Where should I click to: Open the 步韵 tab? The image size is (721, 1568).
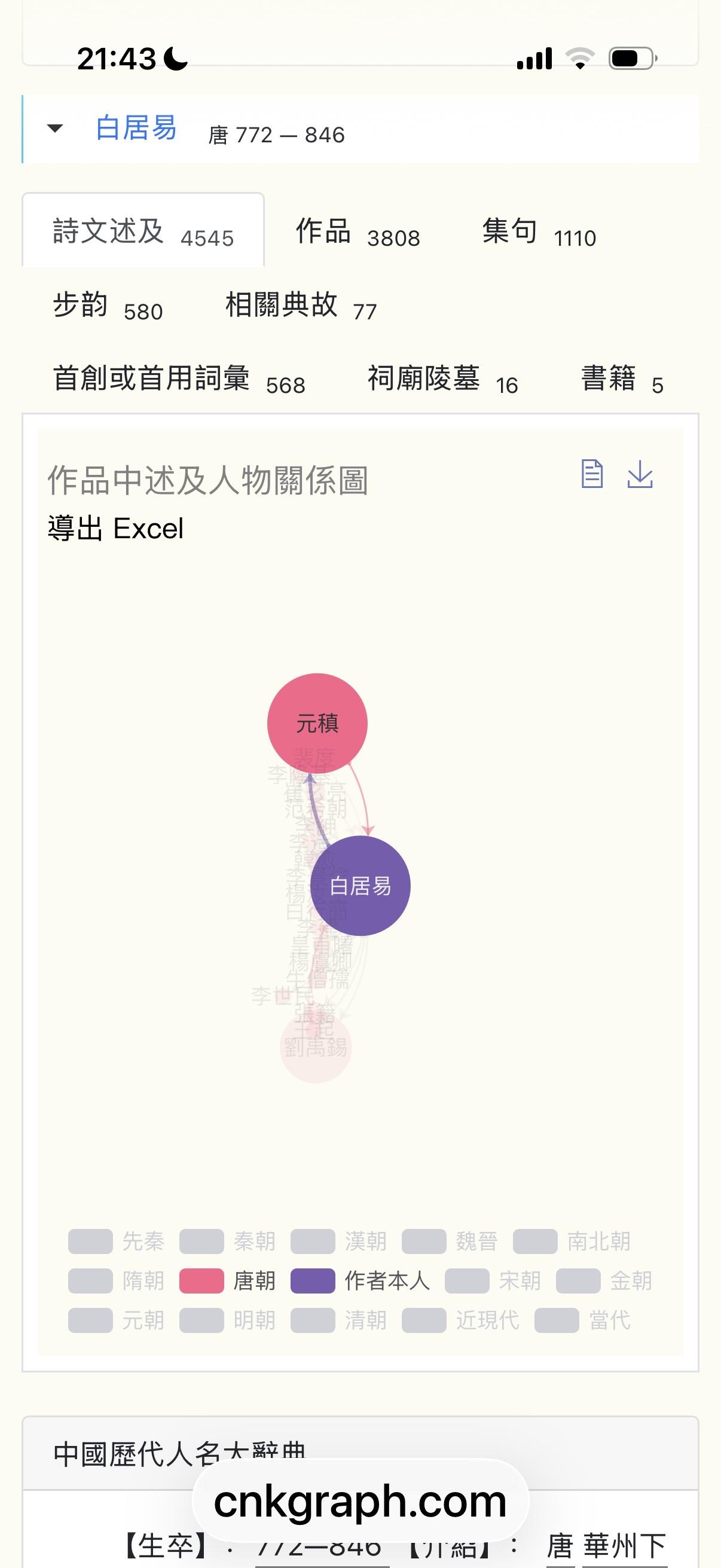108,306
